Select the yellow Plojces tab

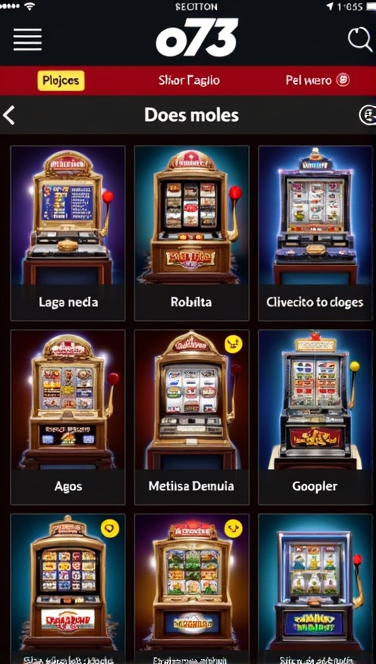tap(61, 80)
